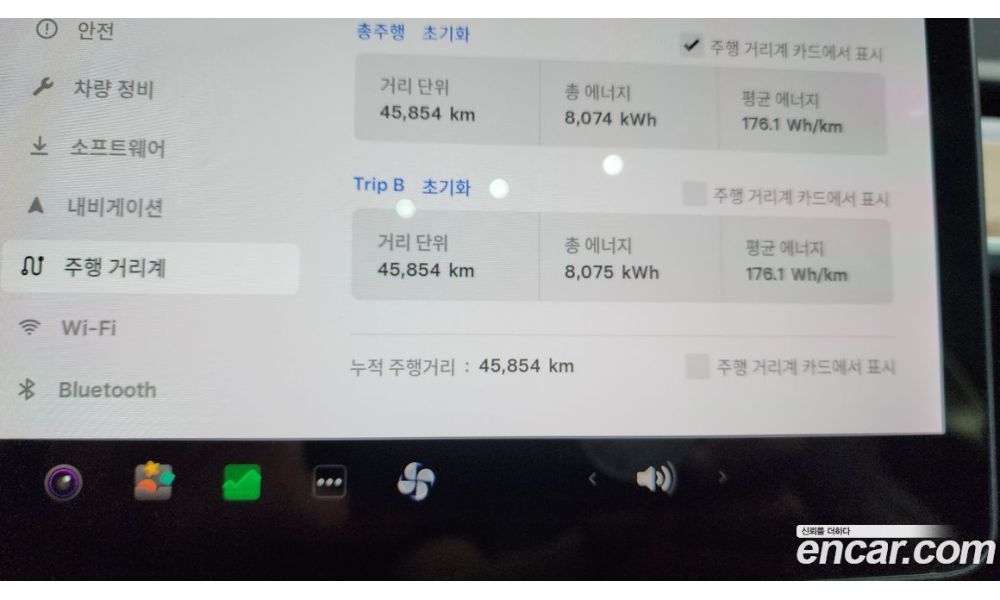
Task: Tap the speaker volume icon
Action: pyautogui.click(x=655, y=480)
